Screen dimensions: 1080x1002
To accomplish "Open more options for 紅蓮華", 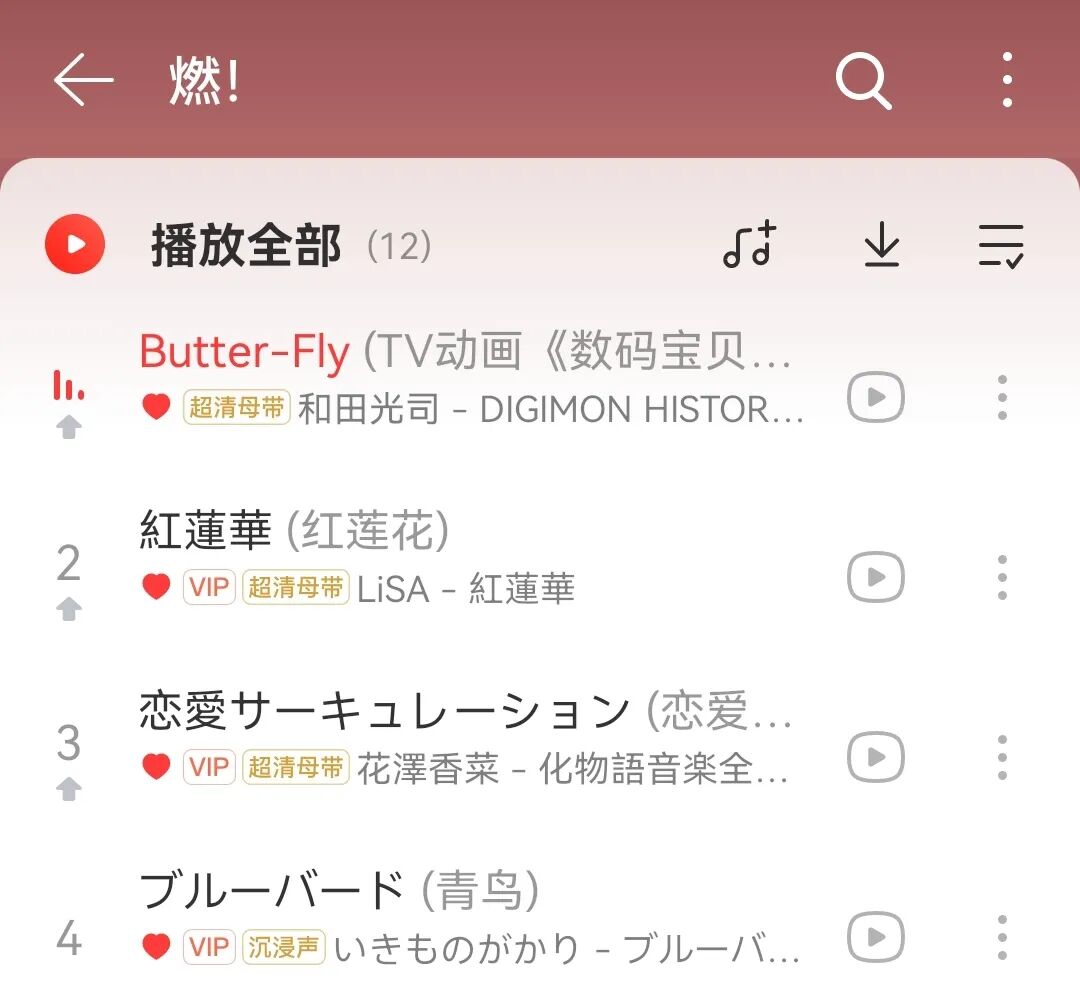I will (x=1002, y=577).
